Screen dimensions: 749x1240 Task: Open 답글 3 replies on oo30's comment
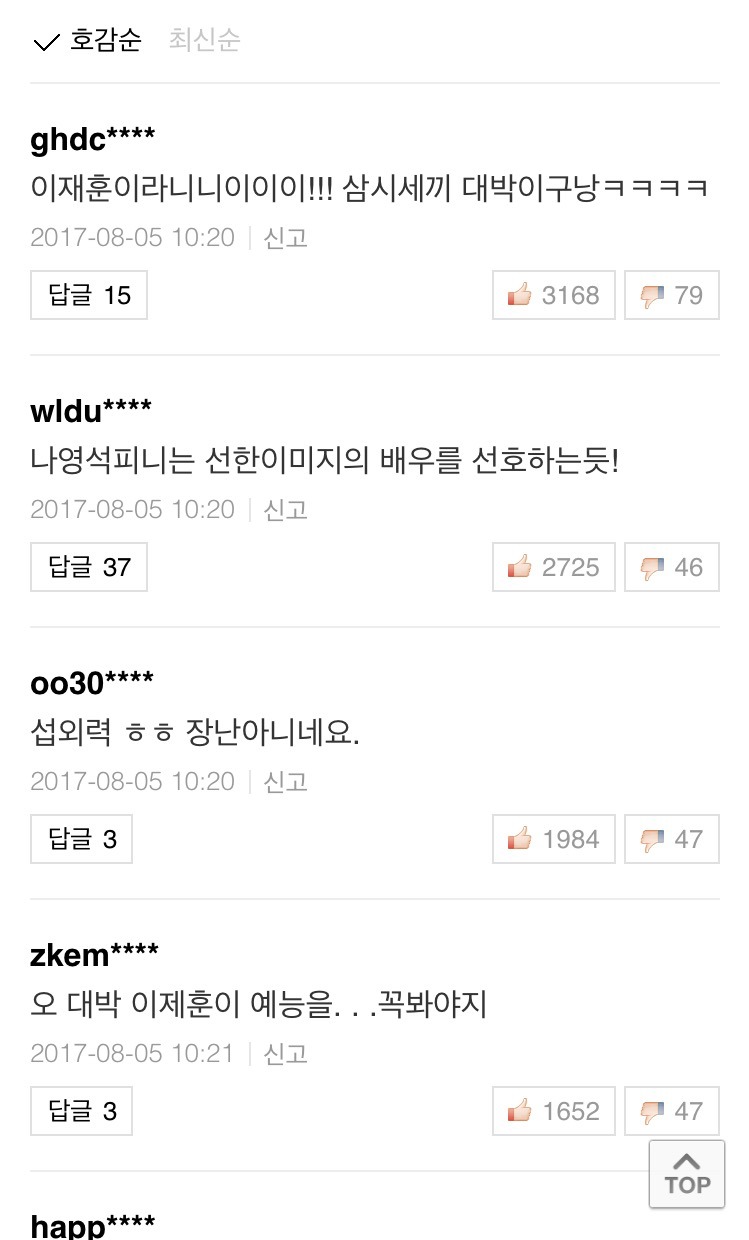pyautogui.click(x=82, y=839)
